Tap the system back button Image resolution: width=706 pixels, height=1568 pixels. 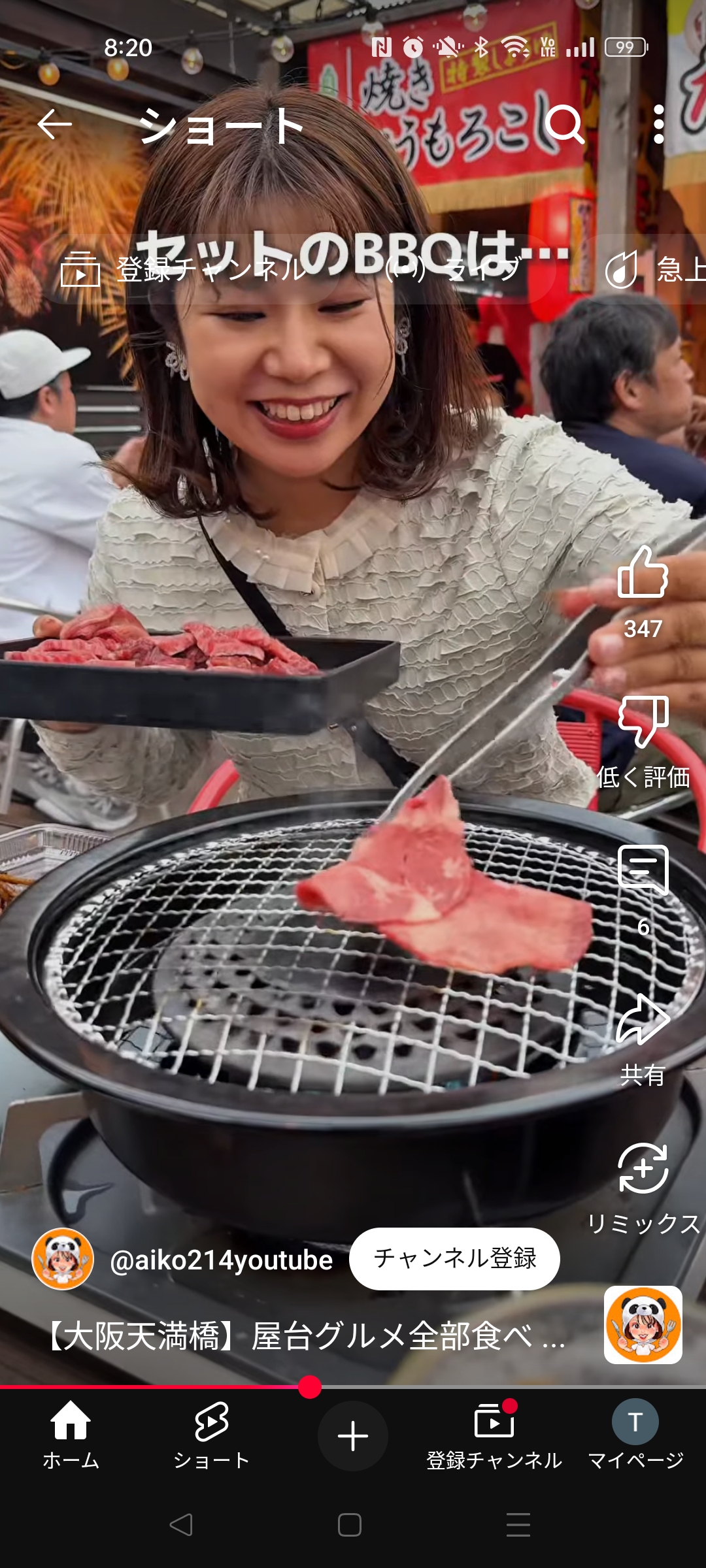[x=181, y=1525]
